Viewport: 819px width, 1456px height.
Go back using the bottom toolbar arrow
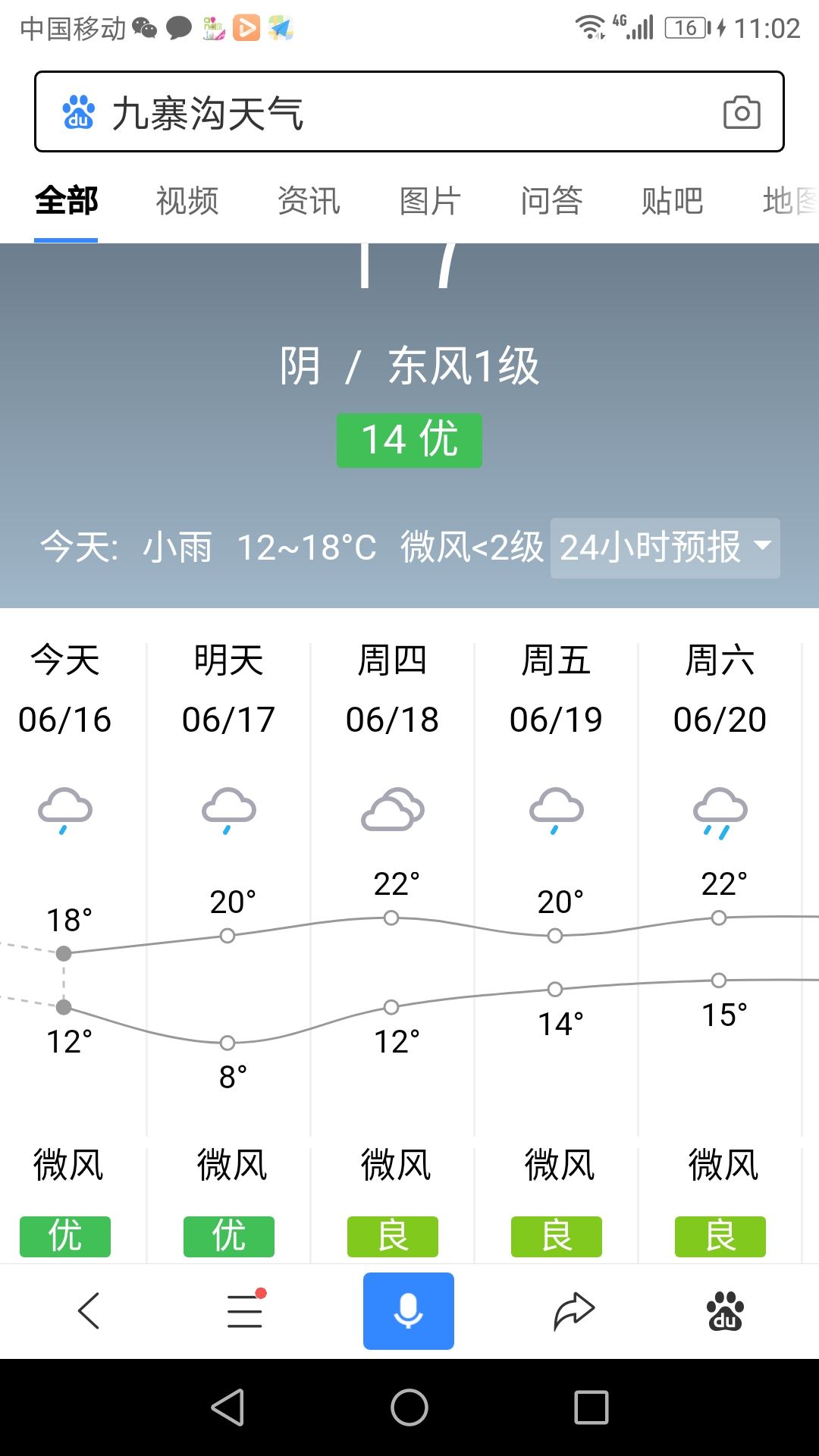[89, 1310]
